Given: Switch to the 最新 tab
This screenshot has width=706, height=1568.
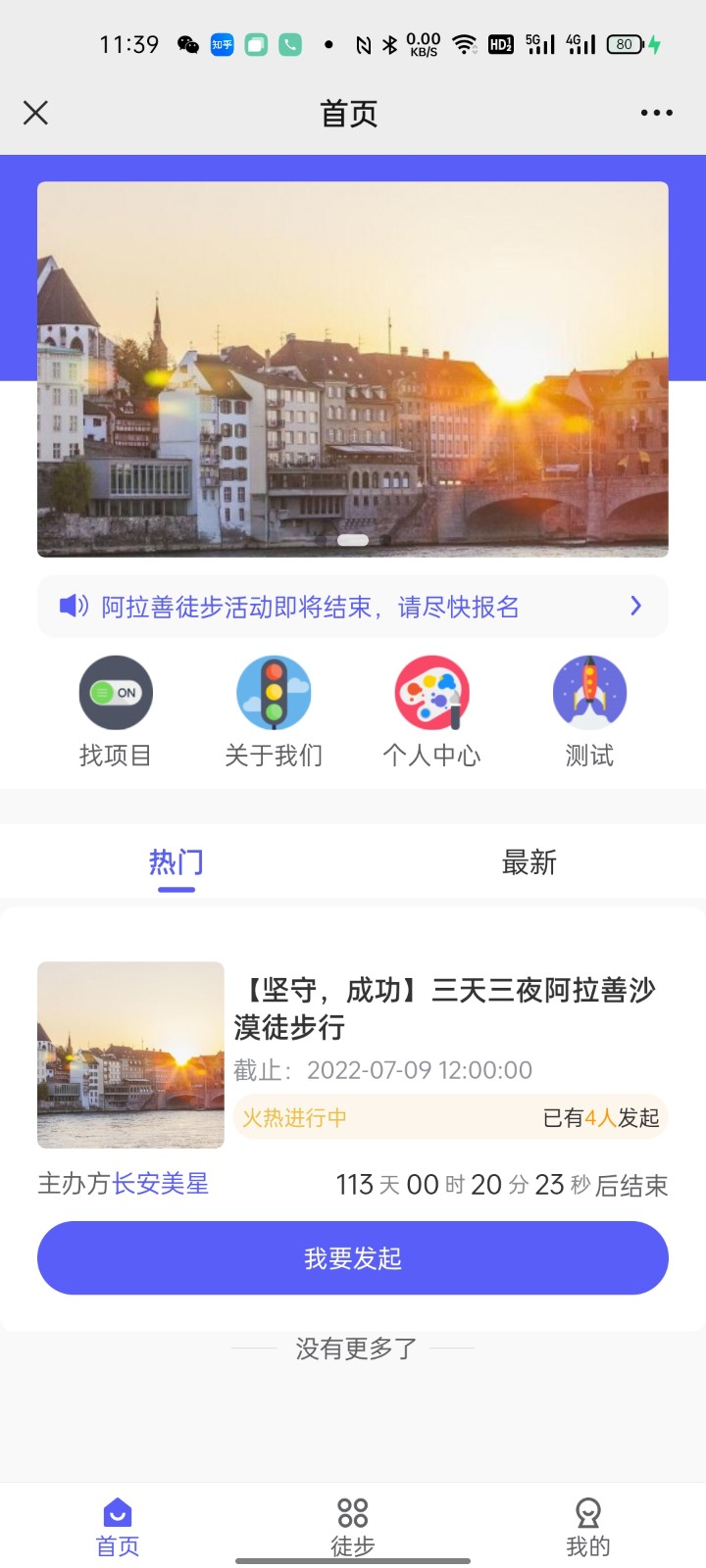Looking at the screenshot, I should pyautogui.click(x=529, y=863).
